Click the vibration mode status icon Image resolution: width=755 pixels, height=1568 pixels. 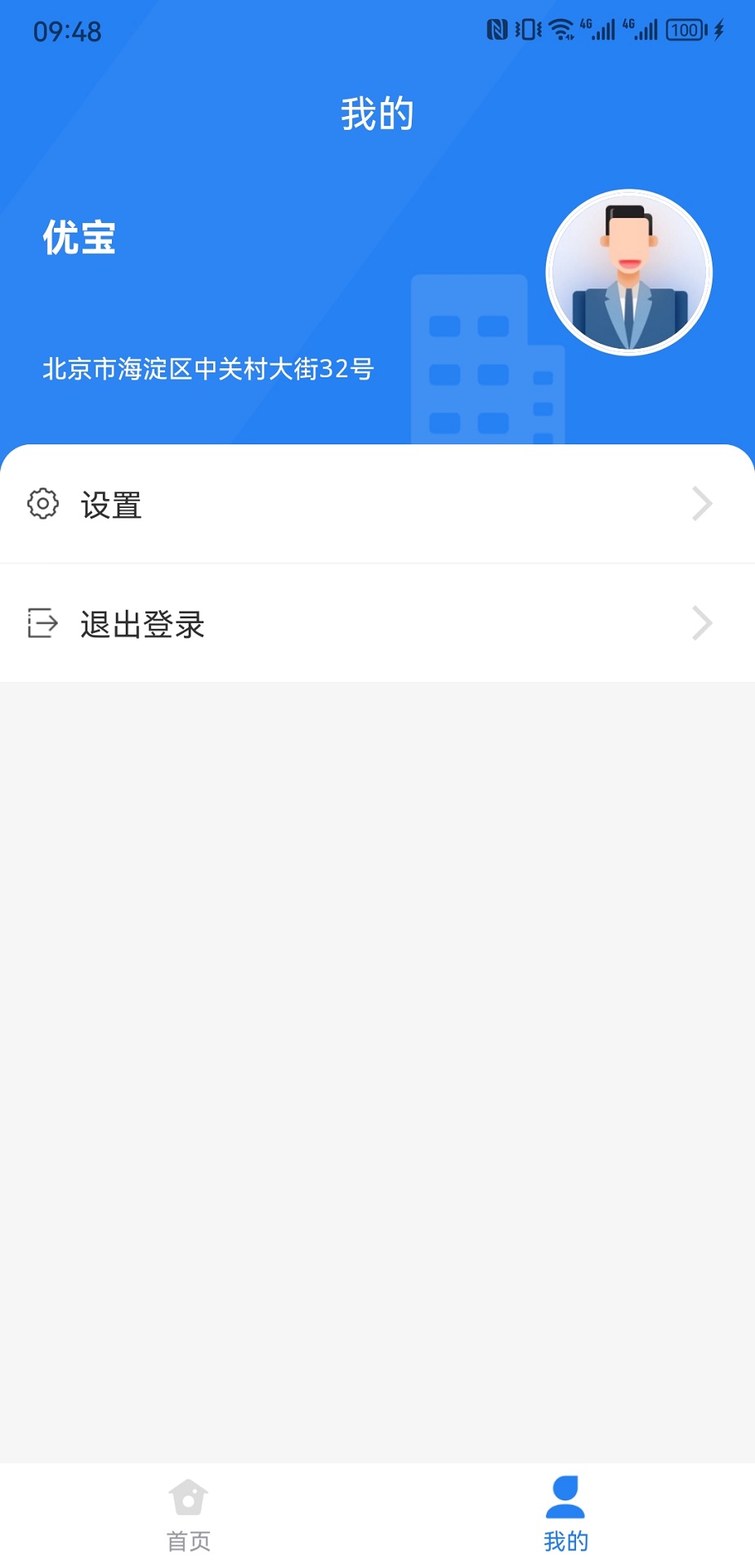[527, 29]
